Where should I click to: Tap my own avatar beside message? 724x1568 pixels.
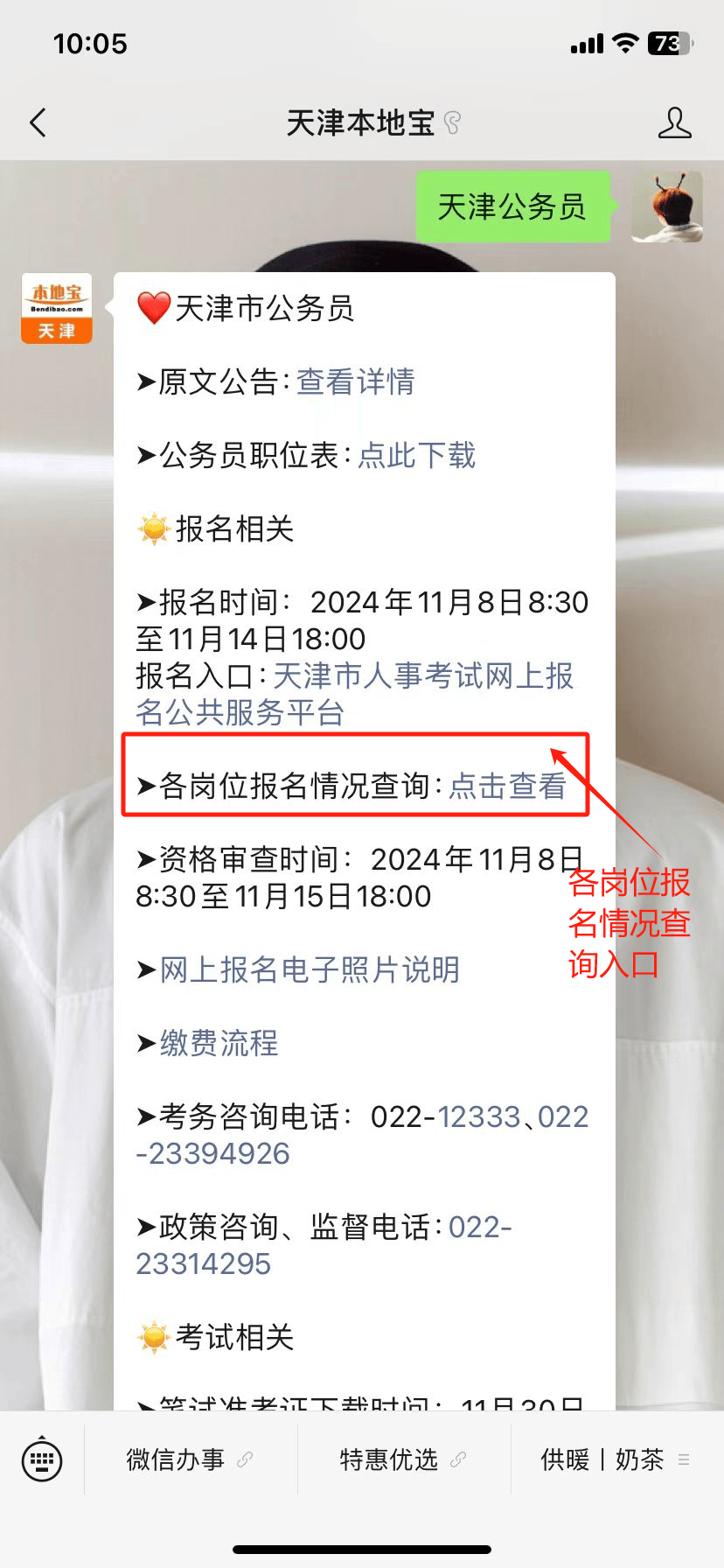click(x=667, y=206)
